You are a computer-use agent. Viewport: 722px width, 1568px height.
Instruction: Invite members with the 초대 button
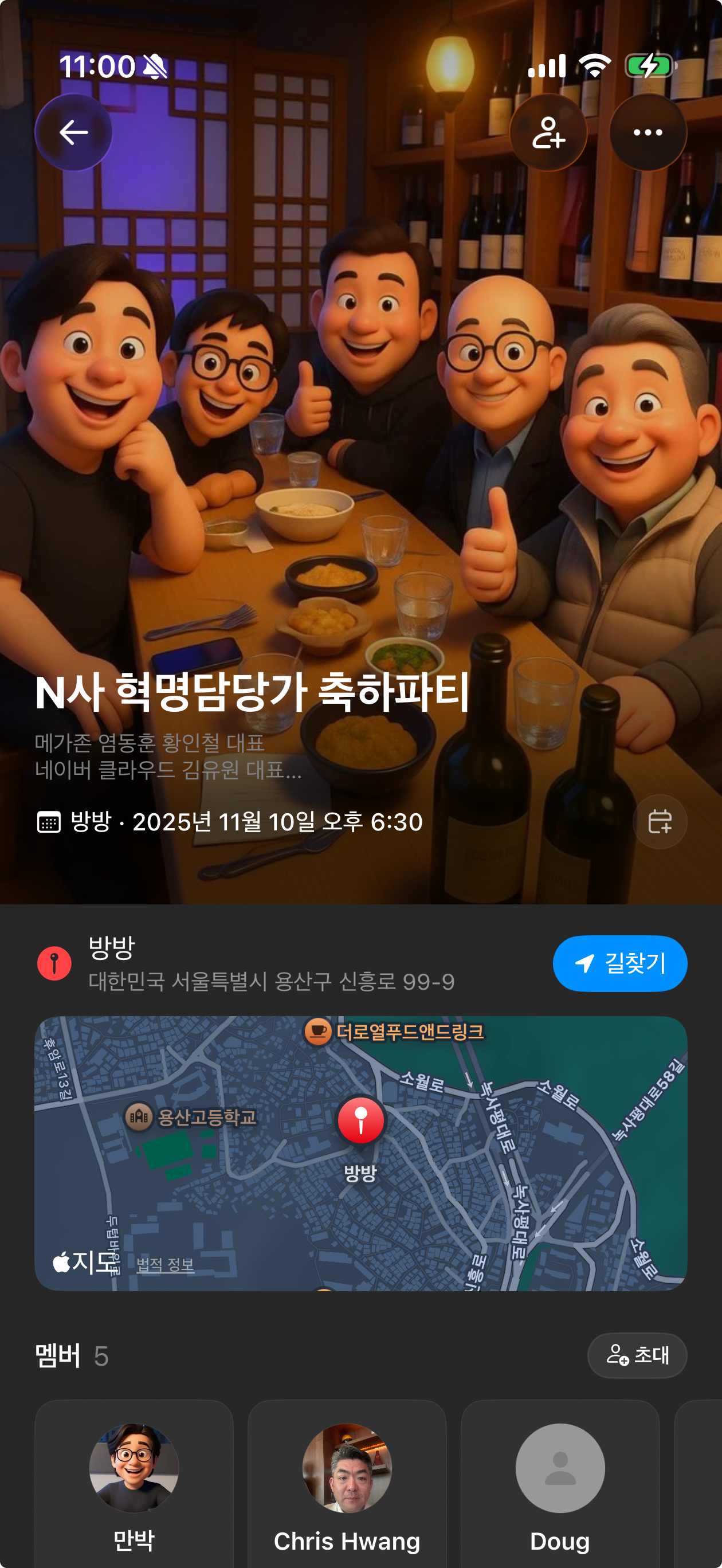(637, 1355)
